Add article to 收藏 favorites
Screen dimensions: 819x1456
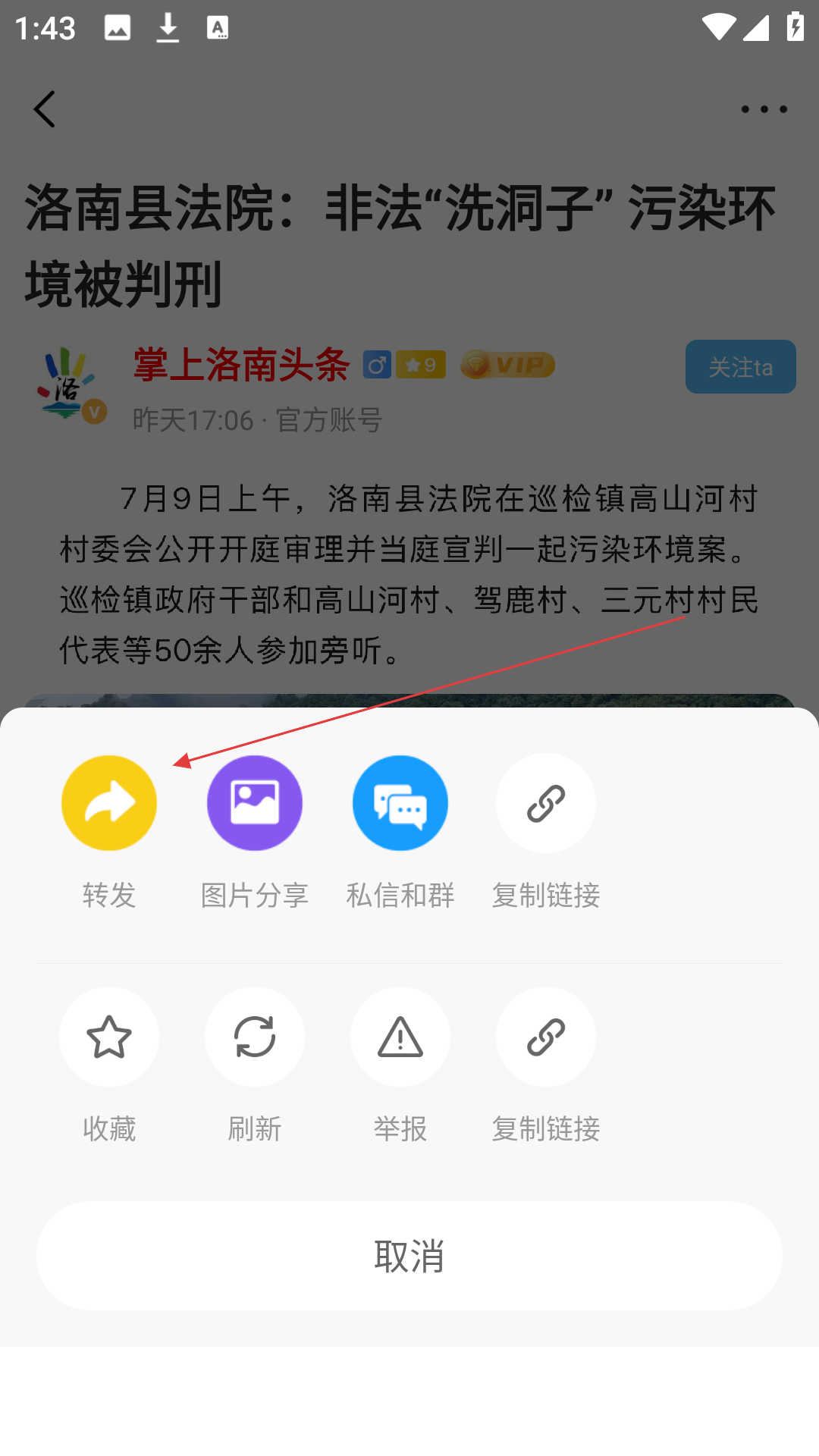click(109, 1037)
